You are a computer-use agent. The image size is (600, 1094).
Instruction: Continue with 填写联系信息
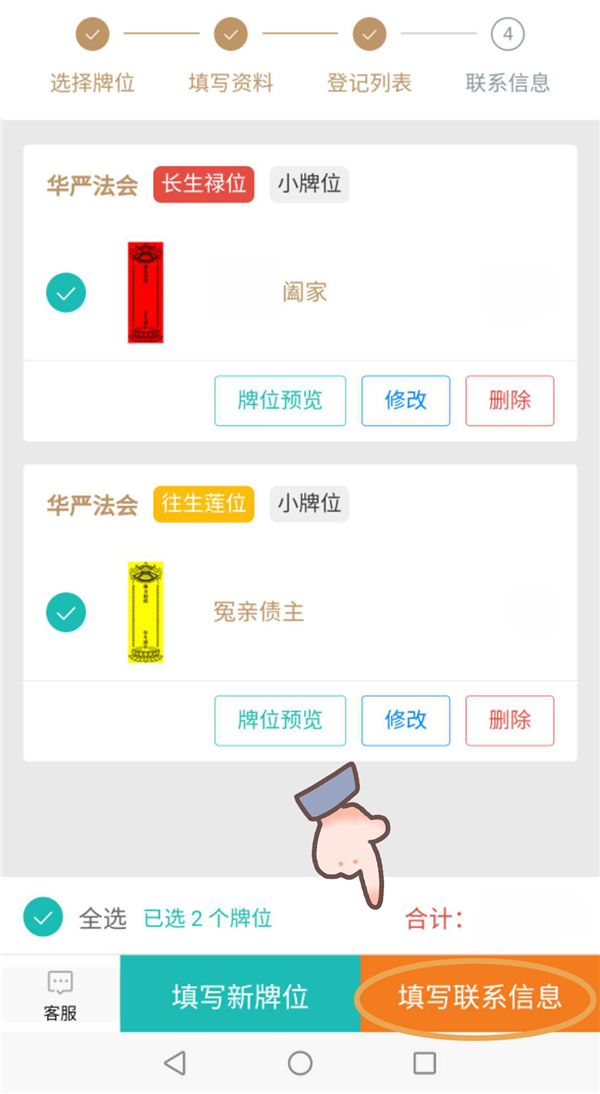(x=480, y=996)
